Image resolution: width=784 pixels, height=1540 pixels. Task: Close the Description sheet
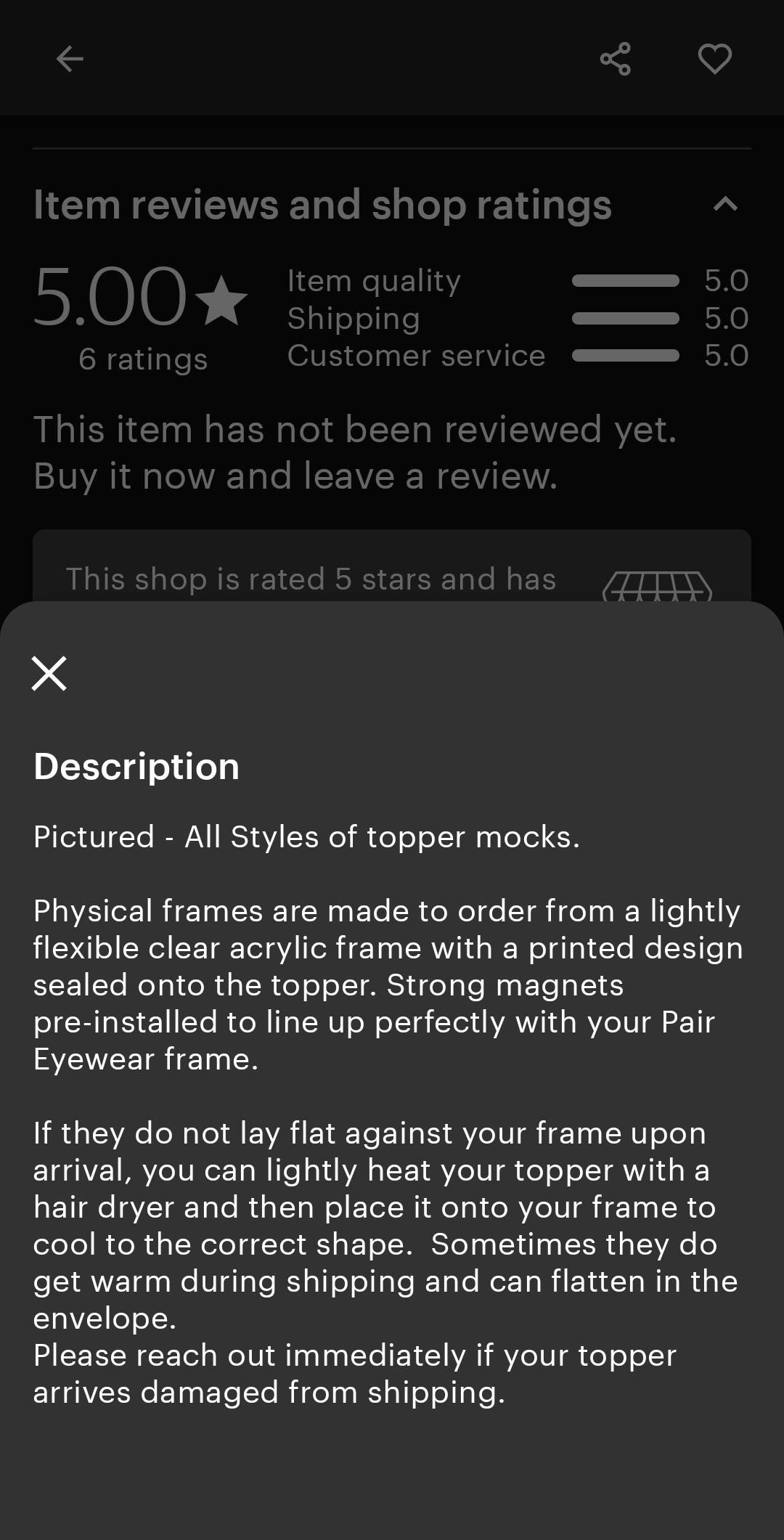49,673
